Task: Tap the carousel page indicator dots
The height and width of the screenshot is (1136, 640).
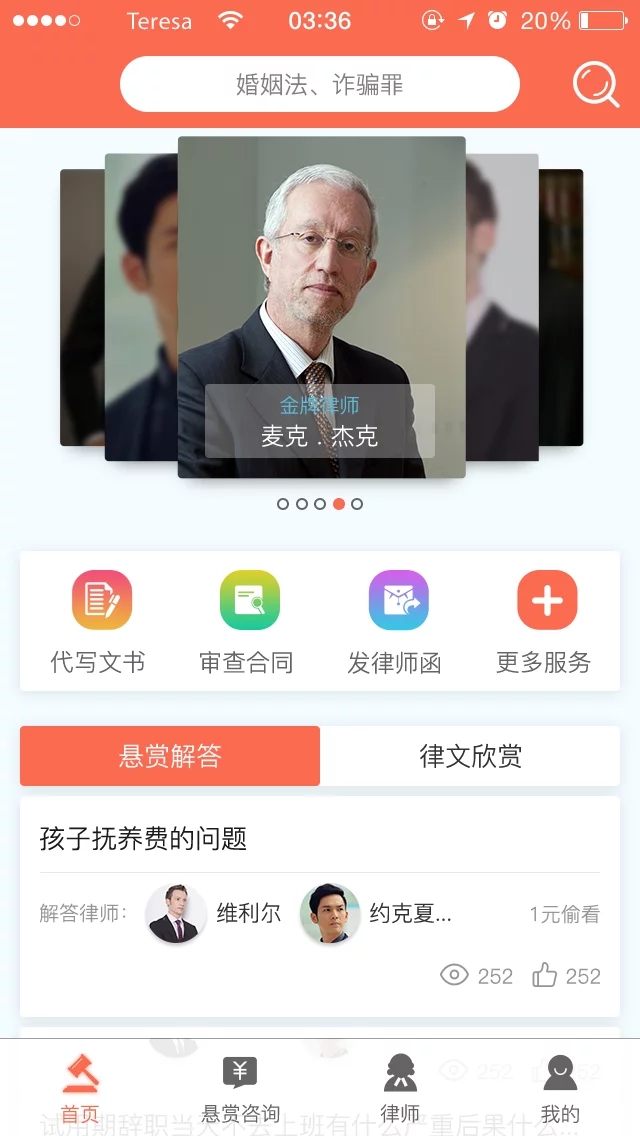Action: point(320,504)
